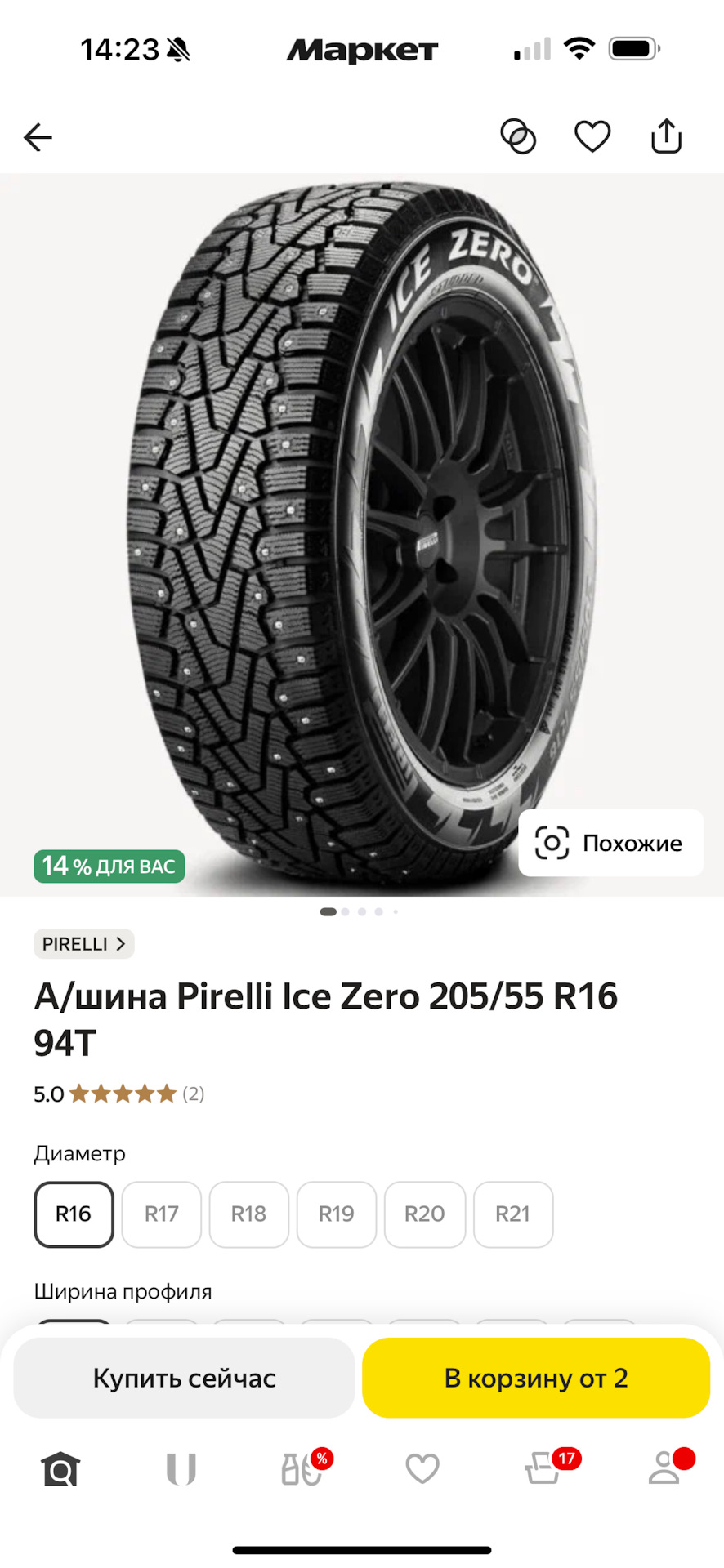
Task: Share this Pirelli Ice Zero listing
Action: point(666,136)
